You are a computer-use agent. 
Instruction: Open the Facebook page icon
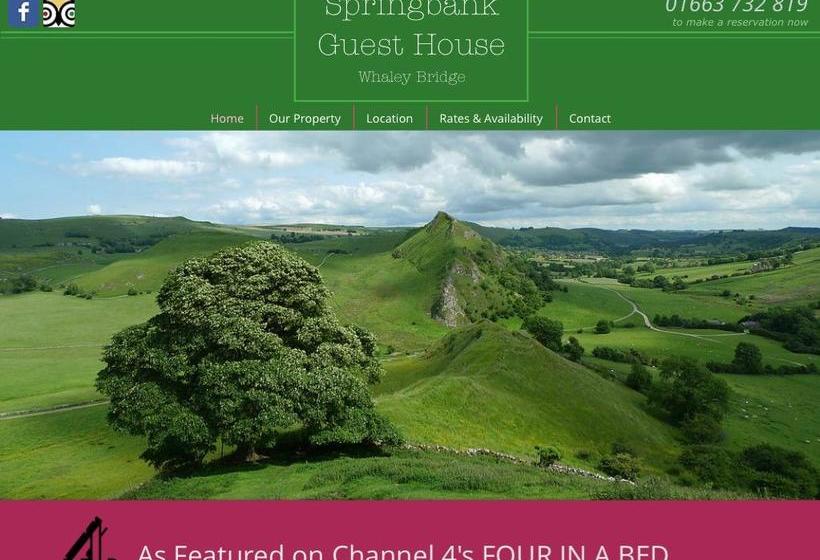(23, 12)
